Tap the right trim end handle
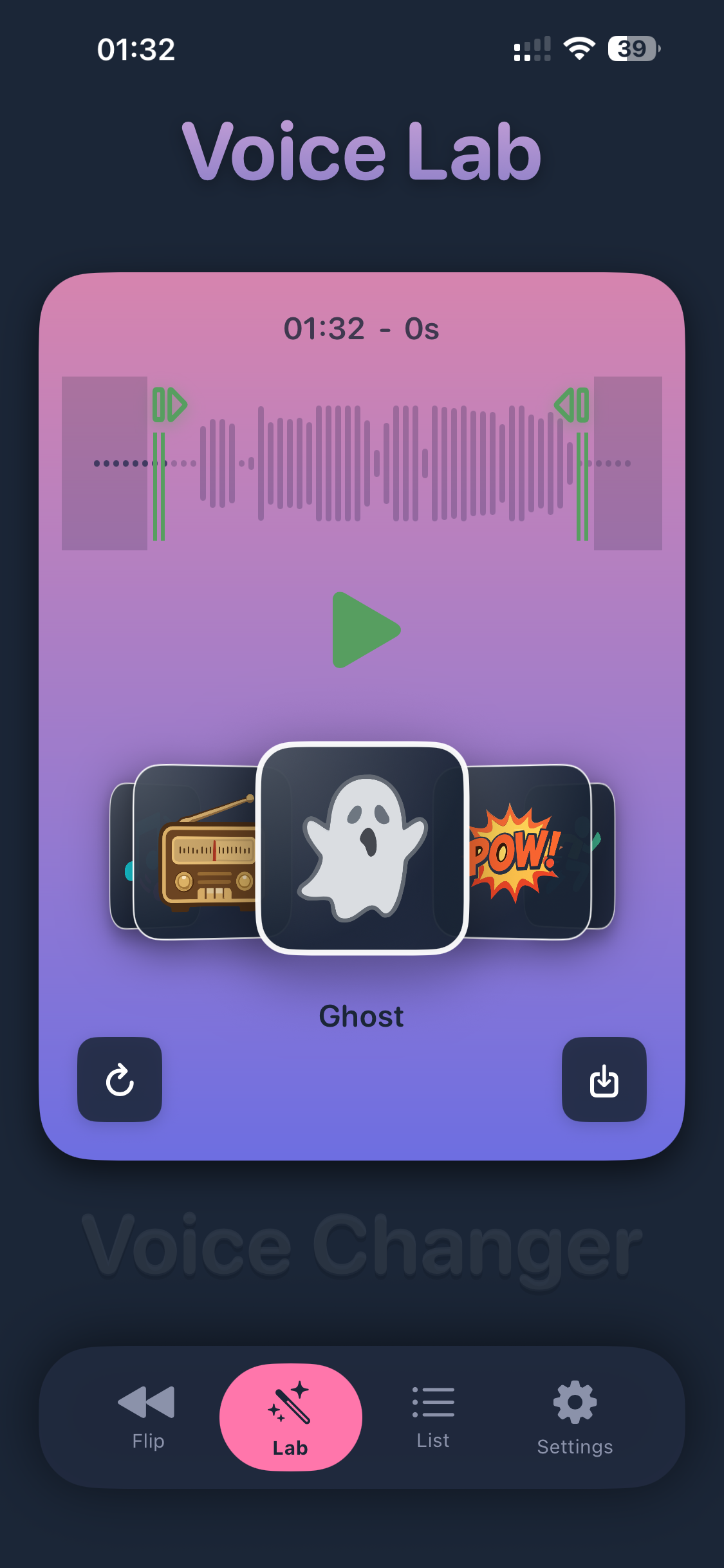 click(572, 406)
